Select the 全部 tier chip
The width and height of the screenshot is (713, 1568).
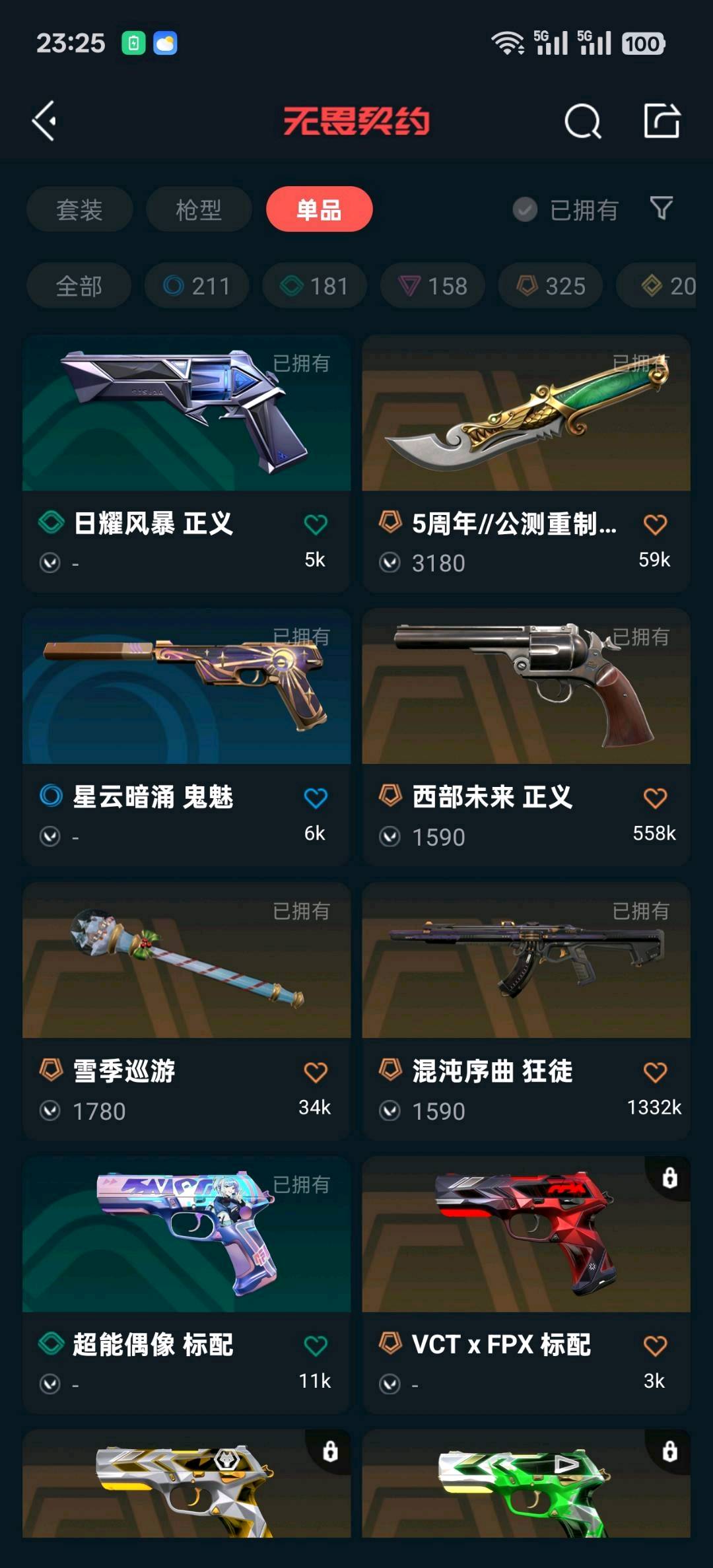pyautogui.click(x=79, y=286)
